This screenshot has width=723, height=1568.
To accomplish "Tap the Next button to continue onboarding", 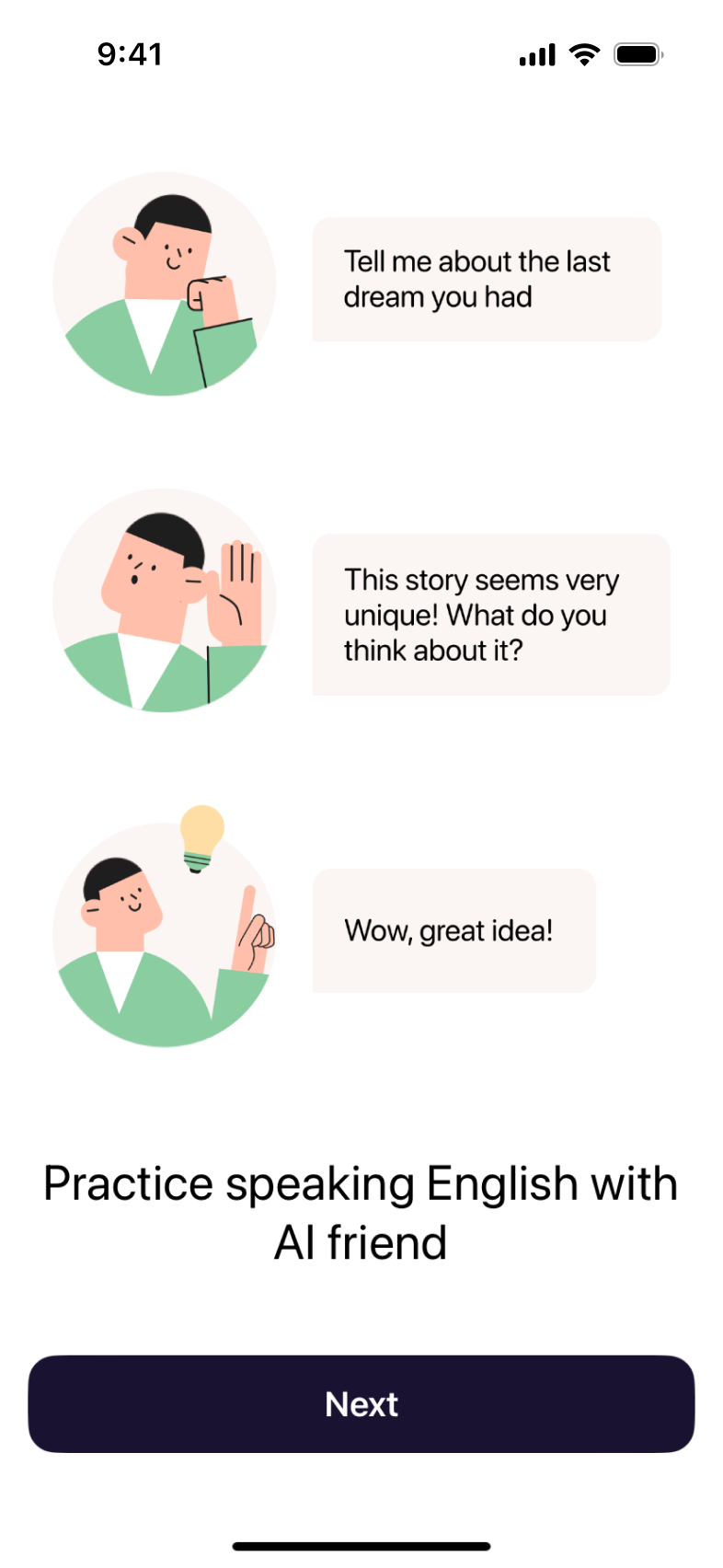I will point(361,1403).
